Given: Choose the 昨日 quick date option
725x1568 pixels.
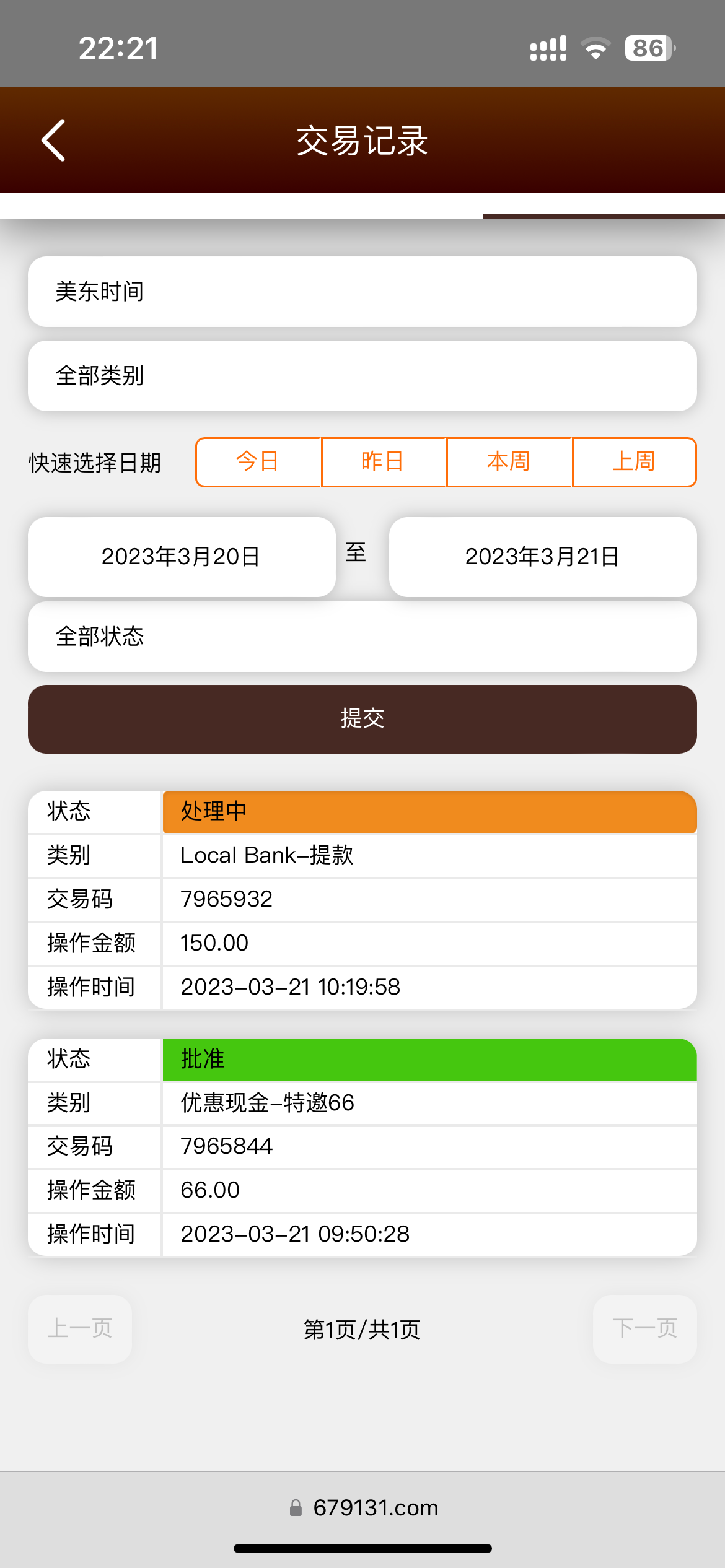Looking at the screenshot, I should 384,462.
